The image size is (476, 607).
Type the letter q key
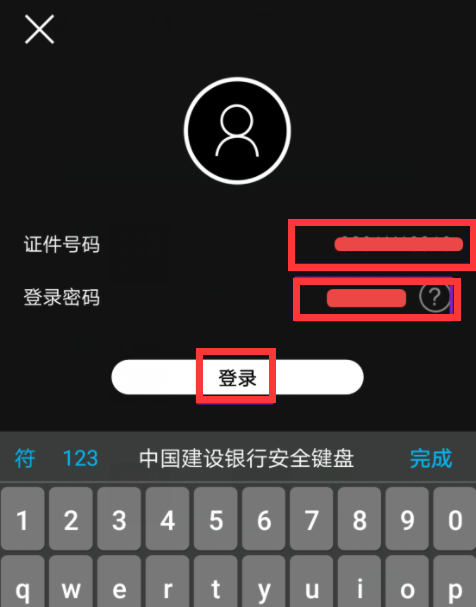pos(22,582)
